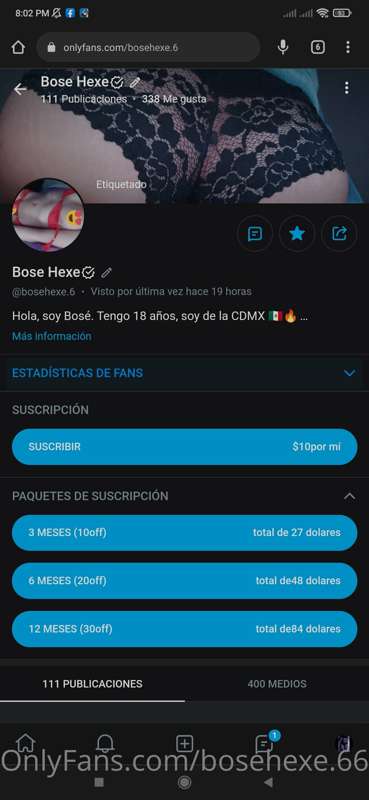This screenshot has width=369, height=800.
Task: Open the notifications bell
Action: (x=105, y=744)
